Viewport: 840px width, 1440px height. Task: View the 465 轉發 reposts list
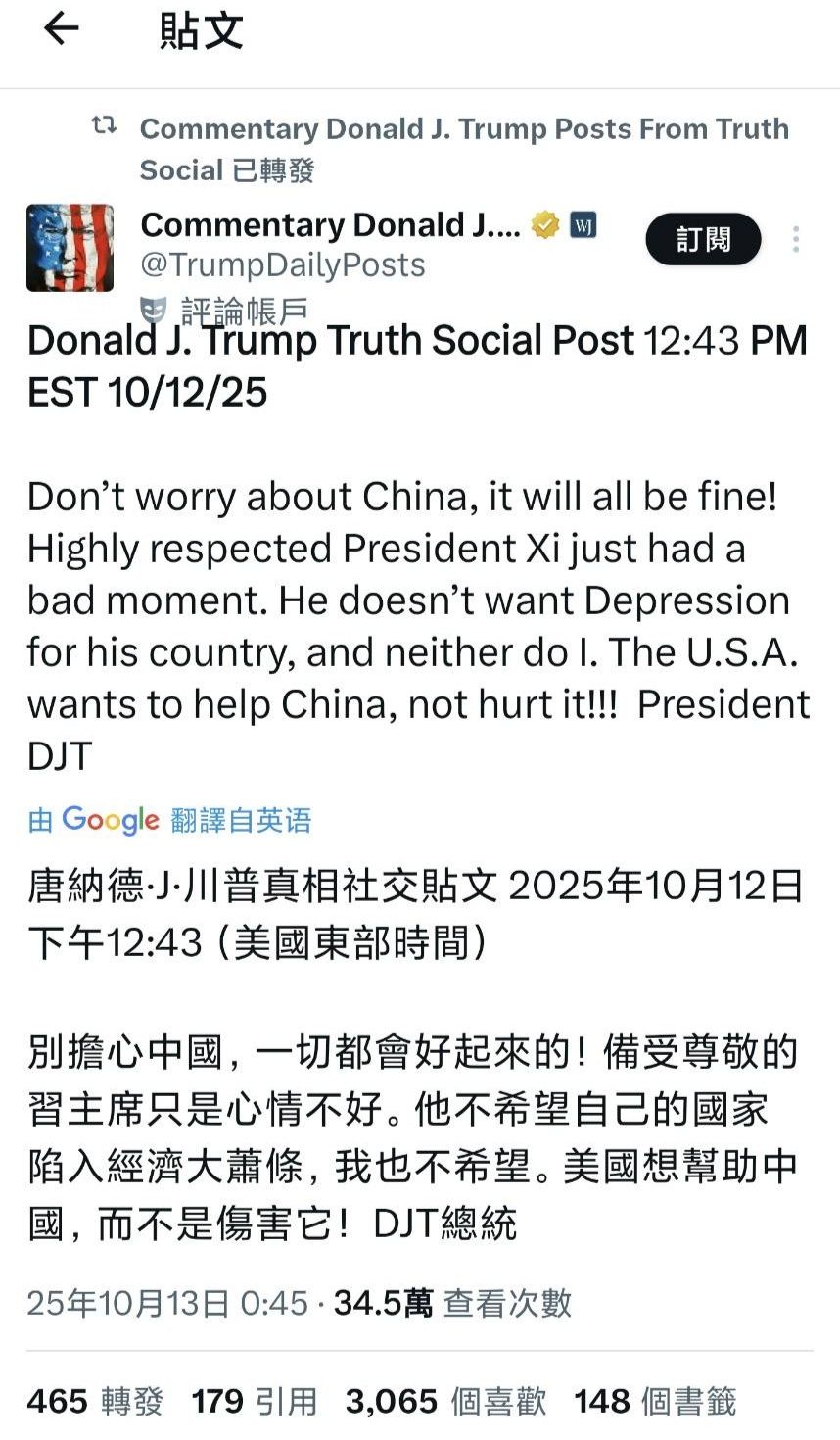click(x=95, y=1401)
